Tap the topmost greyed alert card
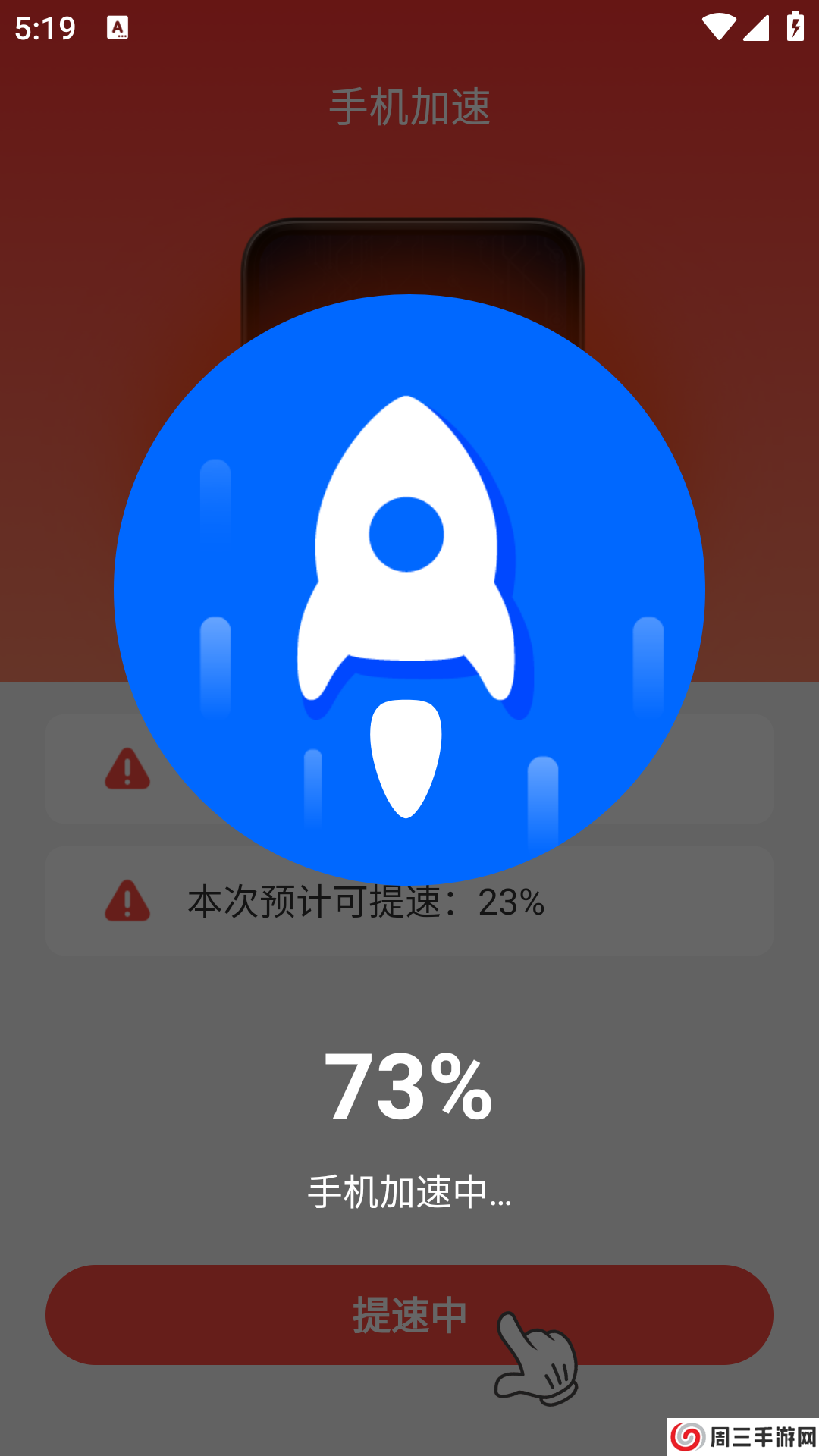Viewport: 819px width, 1456px height. [x=409, y=768]
